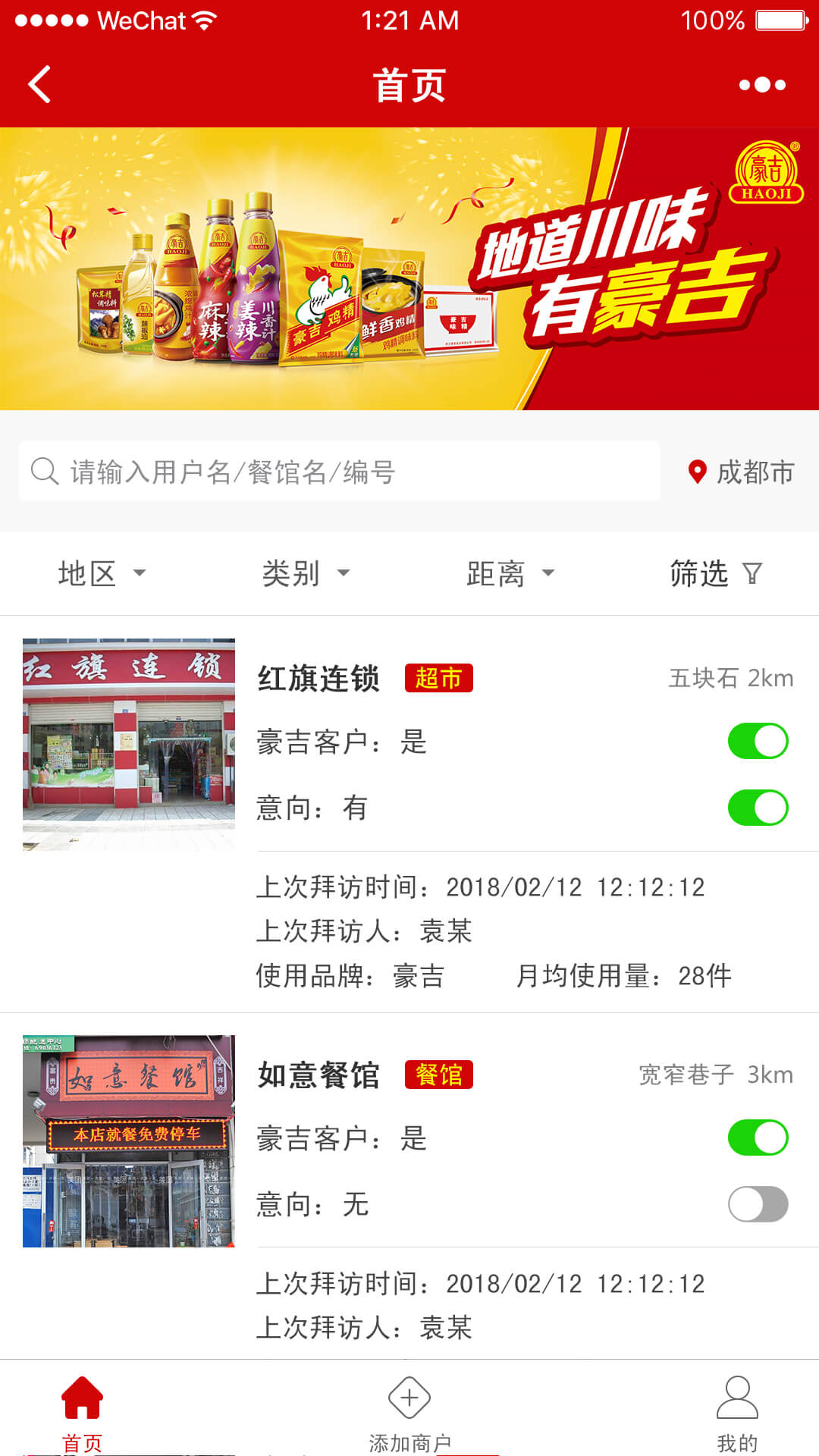Viewport: 819px width, 1456px height.
Task: Turn off 意向 switch for 红旗连锁
Action: point(758,808)
